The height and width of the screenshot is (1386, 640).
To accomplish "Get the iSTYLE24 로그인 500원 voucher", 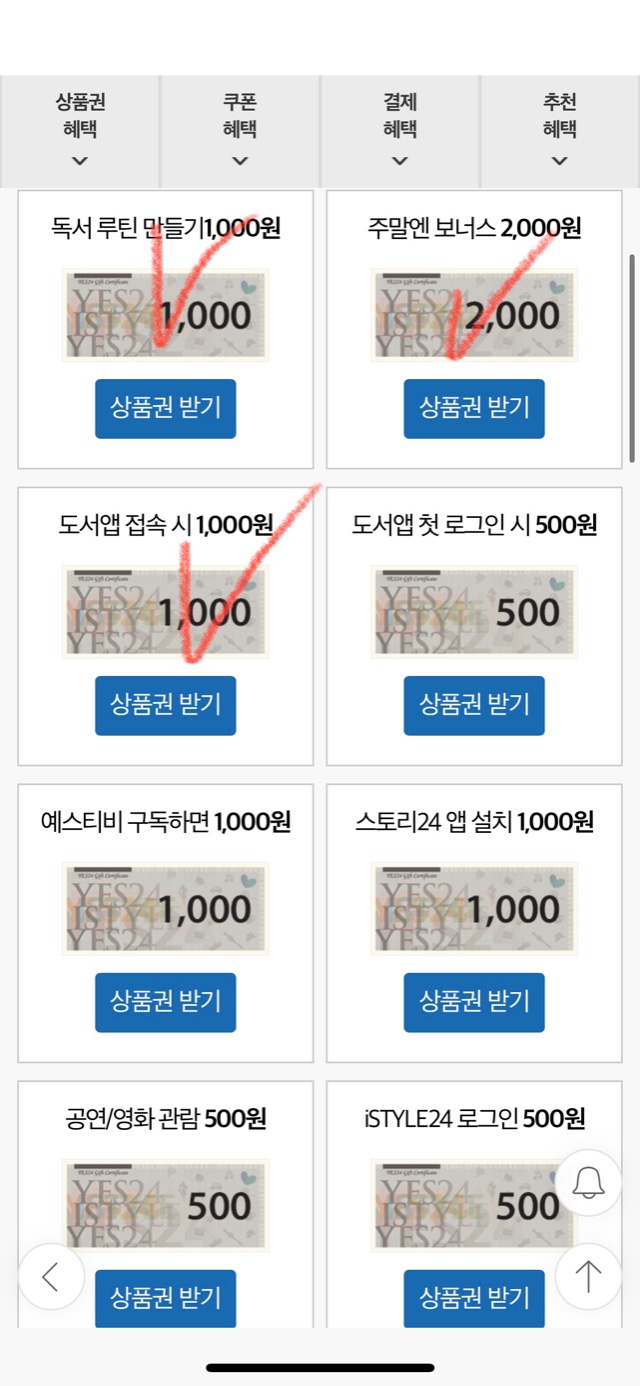I will (474, 1298).
